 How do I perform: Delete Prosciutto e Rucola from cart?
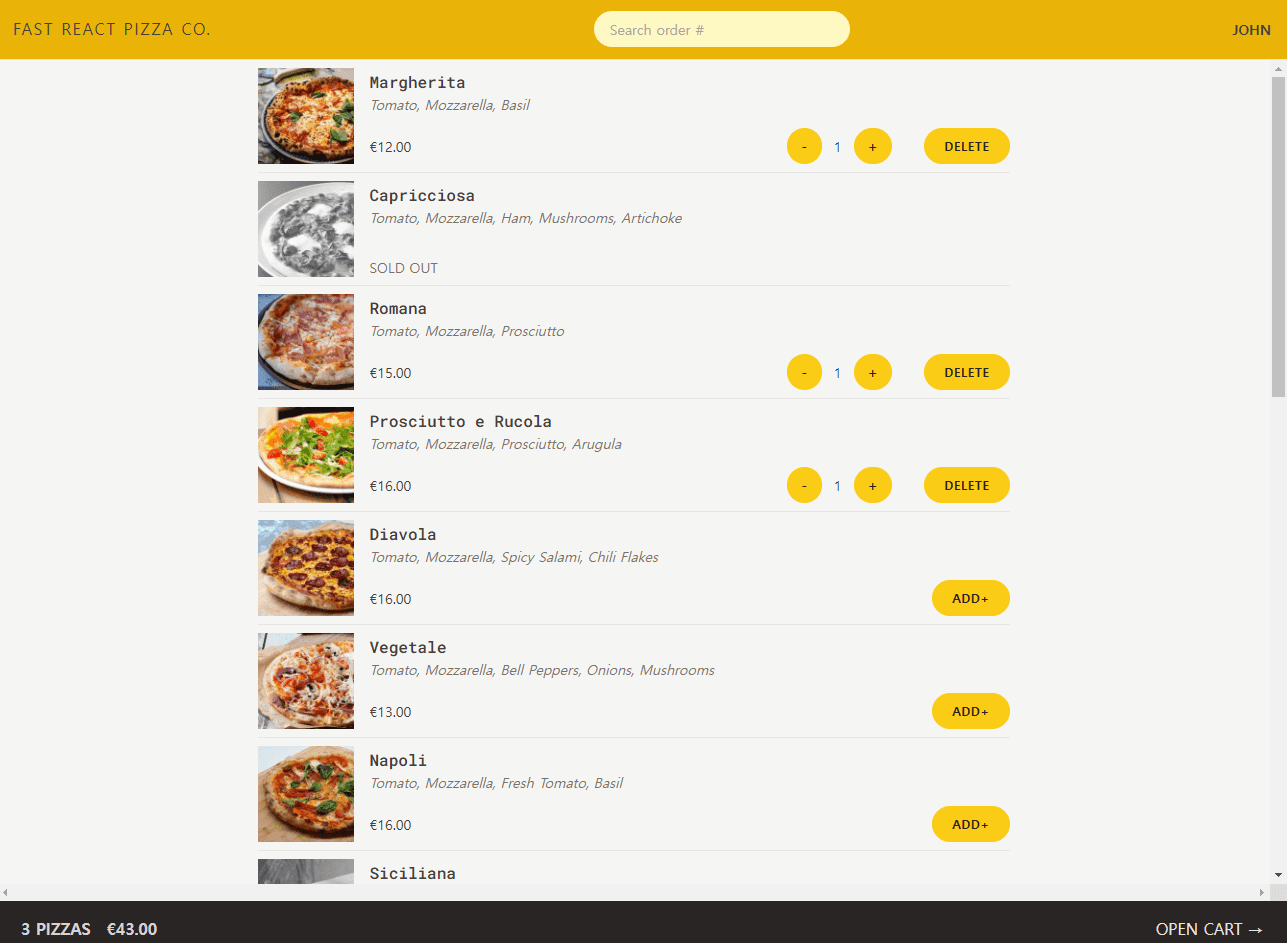tap(966, 485)
